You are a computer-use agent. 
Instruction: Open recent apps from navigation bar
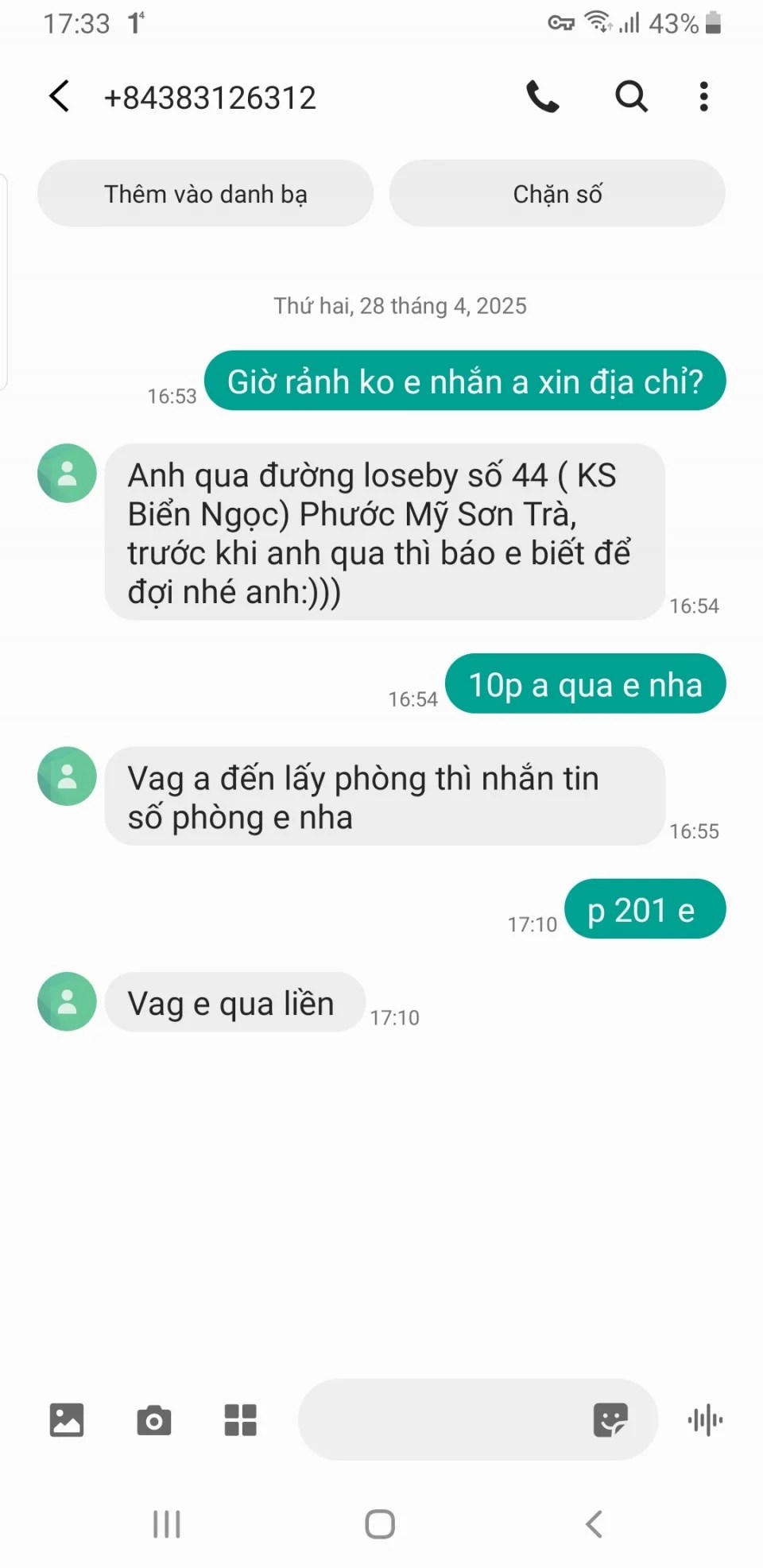(x=167, y=1524)
